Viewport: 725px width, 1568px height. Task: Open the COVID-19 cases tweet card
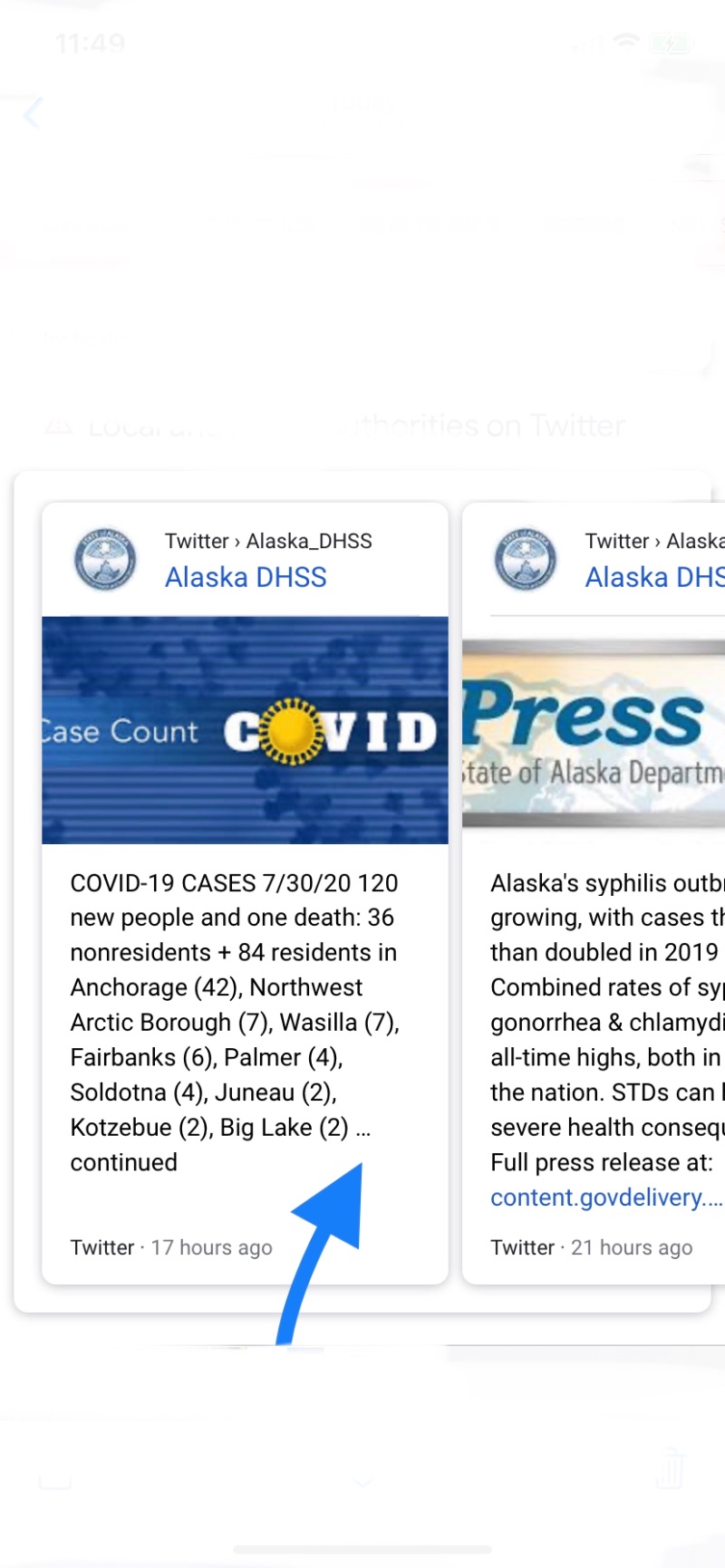(234, 1022)
